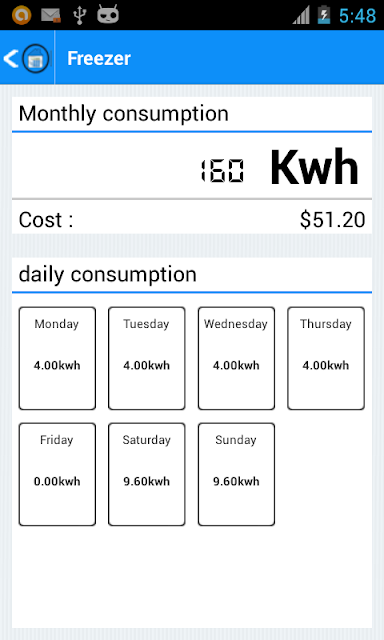Select the Tuesday consumption card
This screenshot has height=640, width=384.
(146, 358)
